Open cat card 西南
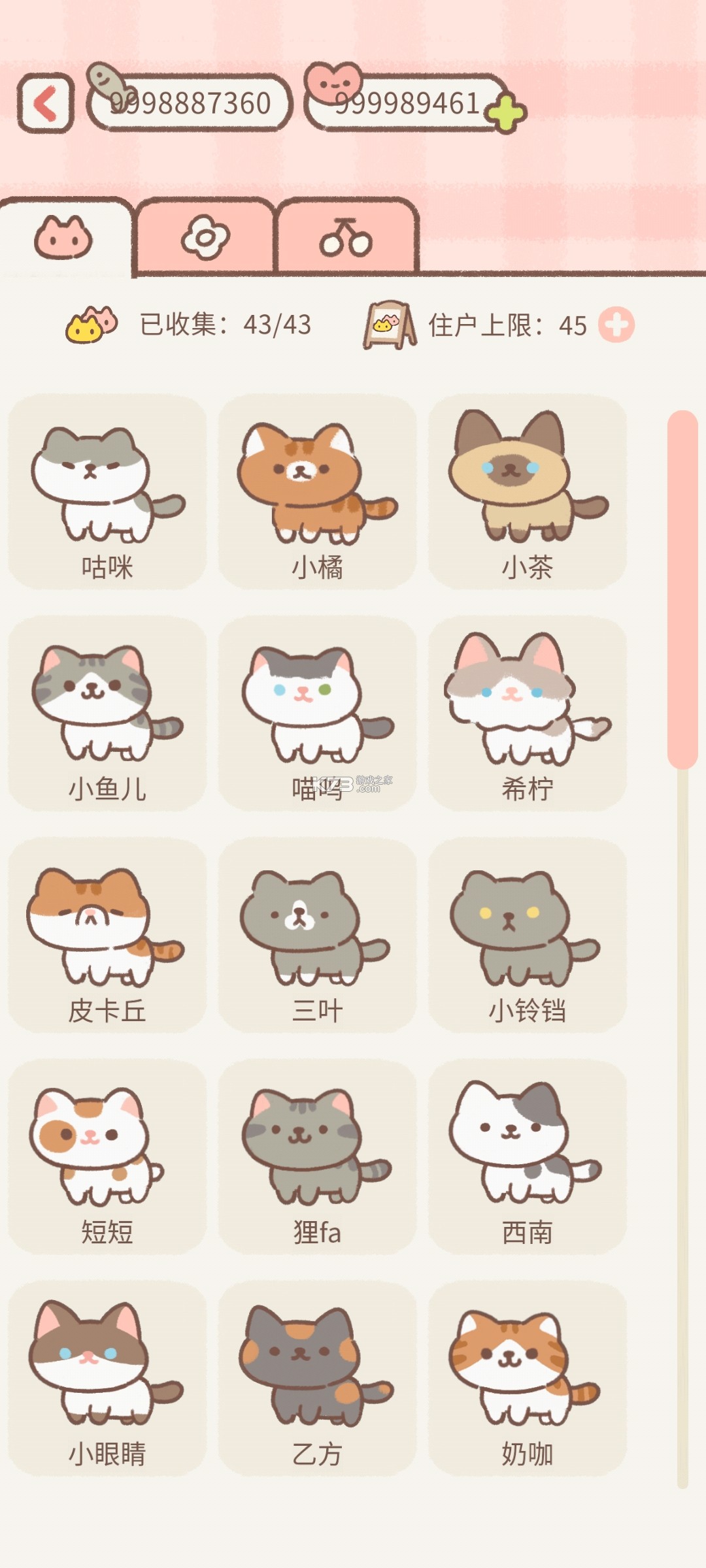Image resolution: width=706 pixels, height=1568 pixels. click(527, 1156)
